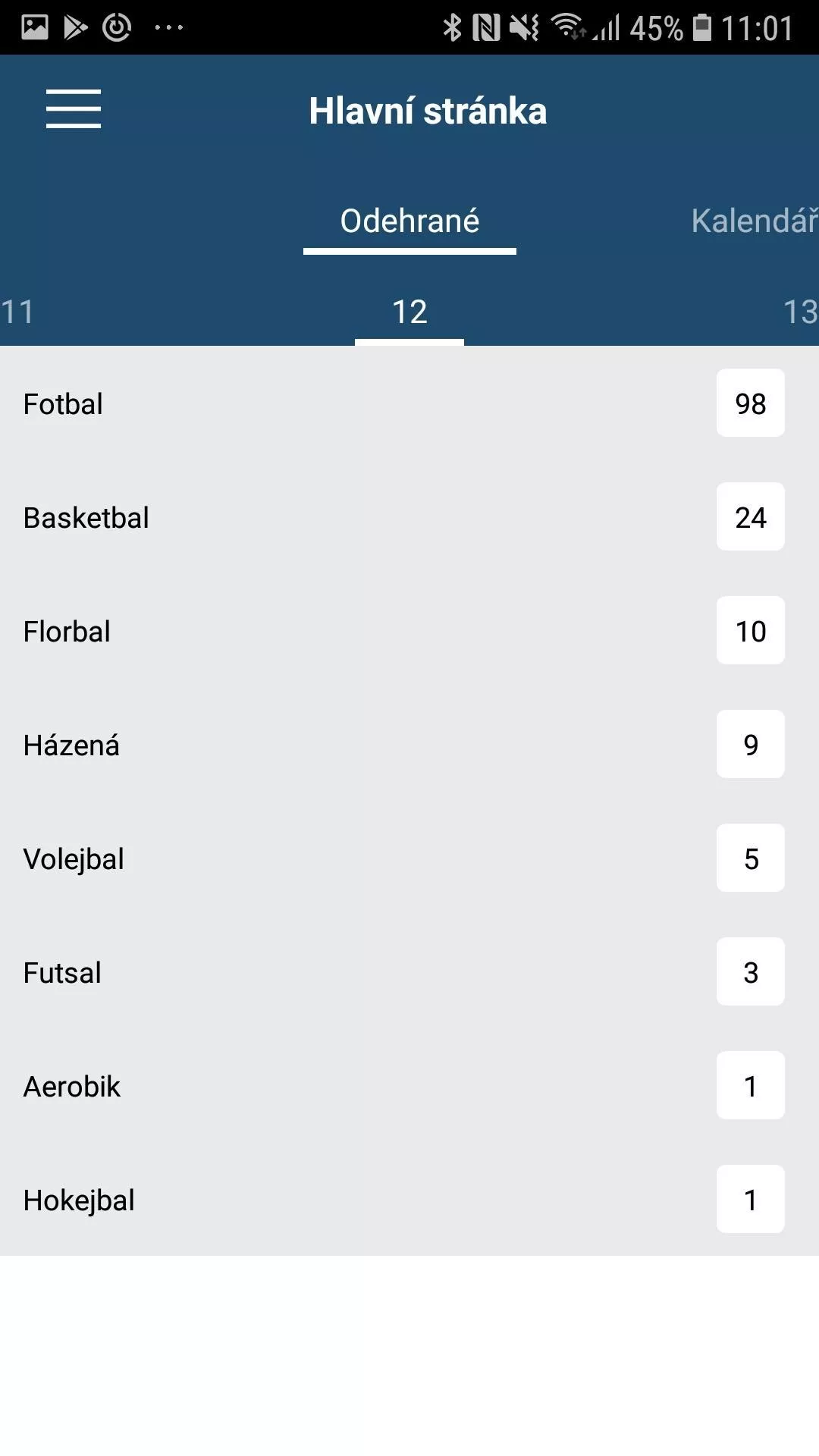This screenshot has height=1456, width=819.
Task: Open the Házená row
Action: tap(409, 744)
